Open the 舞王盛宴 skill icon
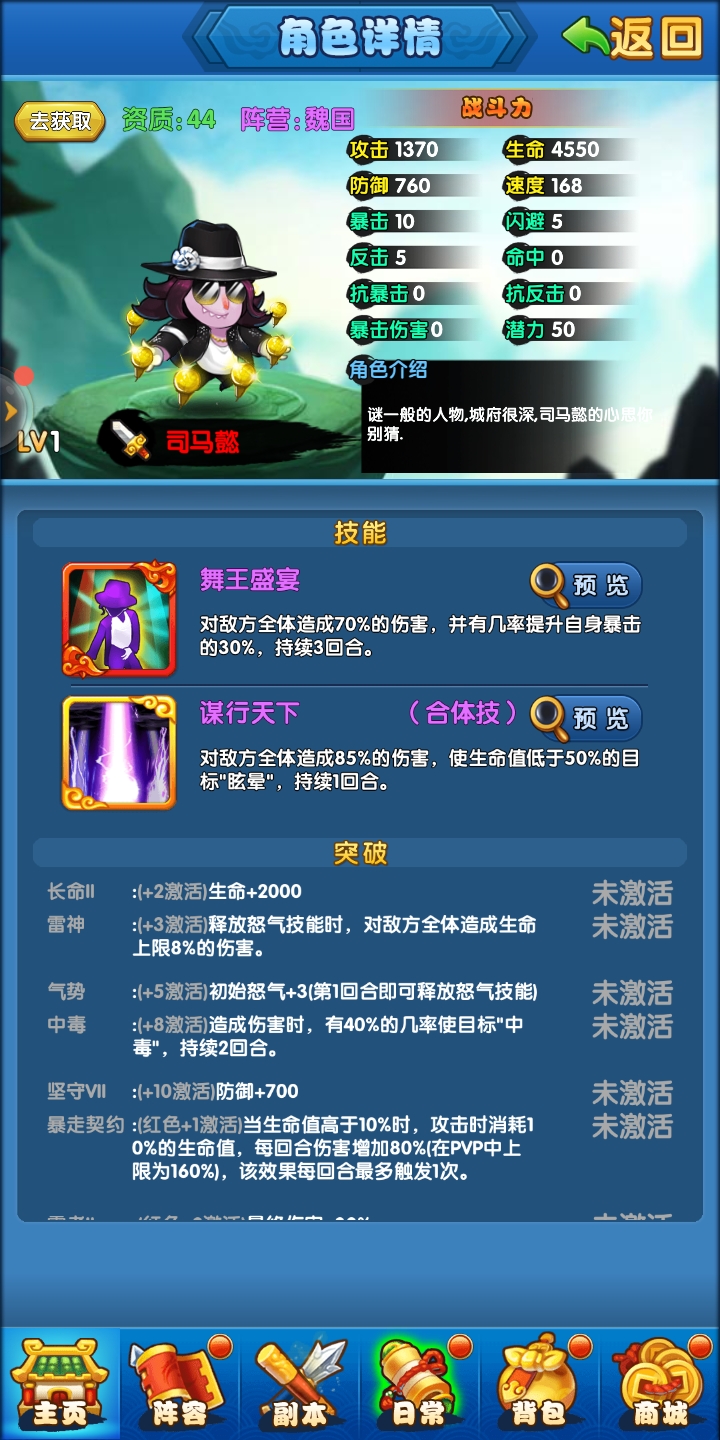The width and height of the screenshot is (720, 1440). click(x=119, y=619)
